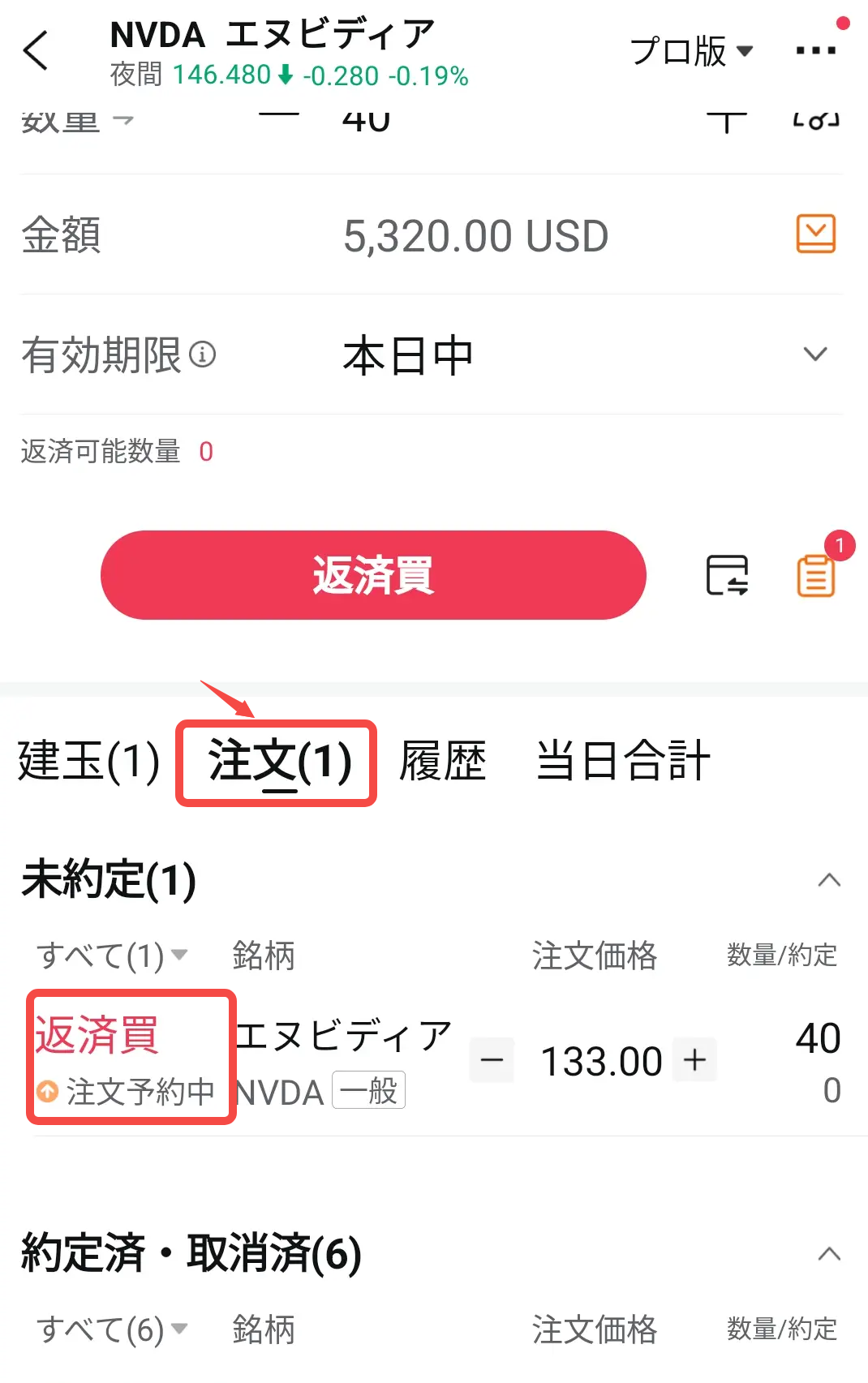
Task: Tap the transfer icon next to 返済買
Action: point(727,575)
